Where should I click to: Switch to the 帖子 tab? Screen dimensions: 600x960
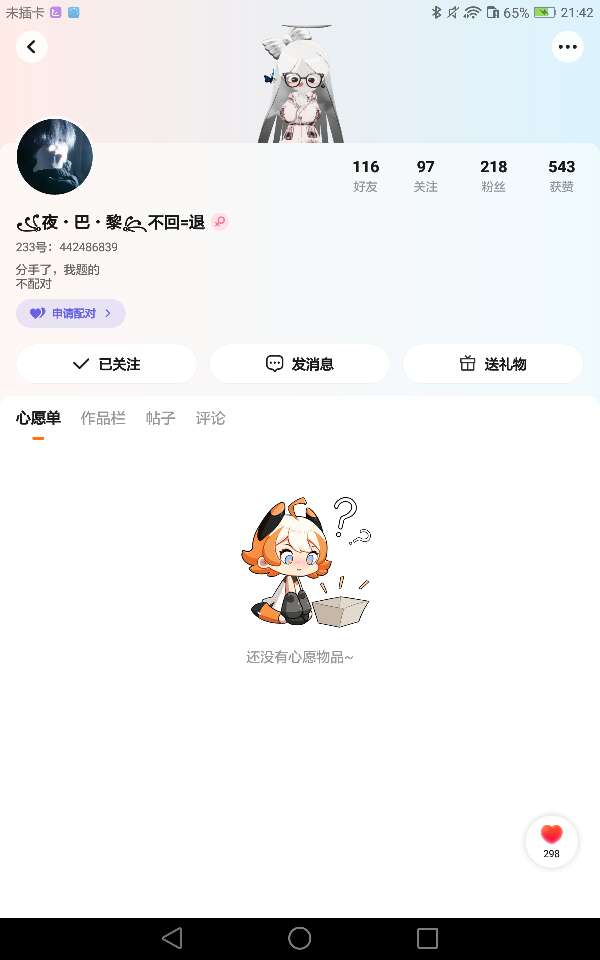160,418
